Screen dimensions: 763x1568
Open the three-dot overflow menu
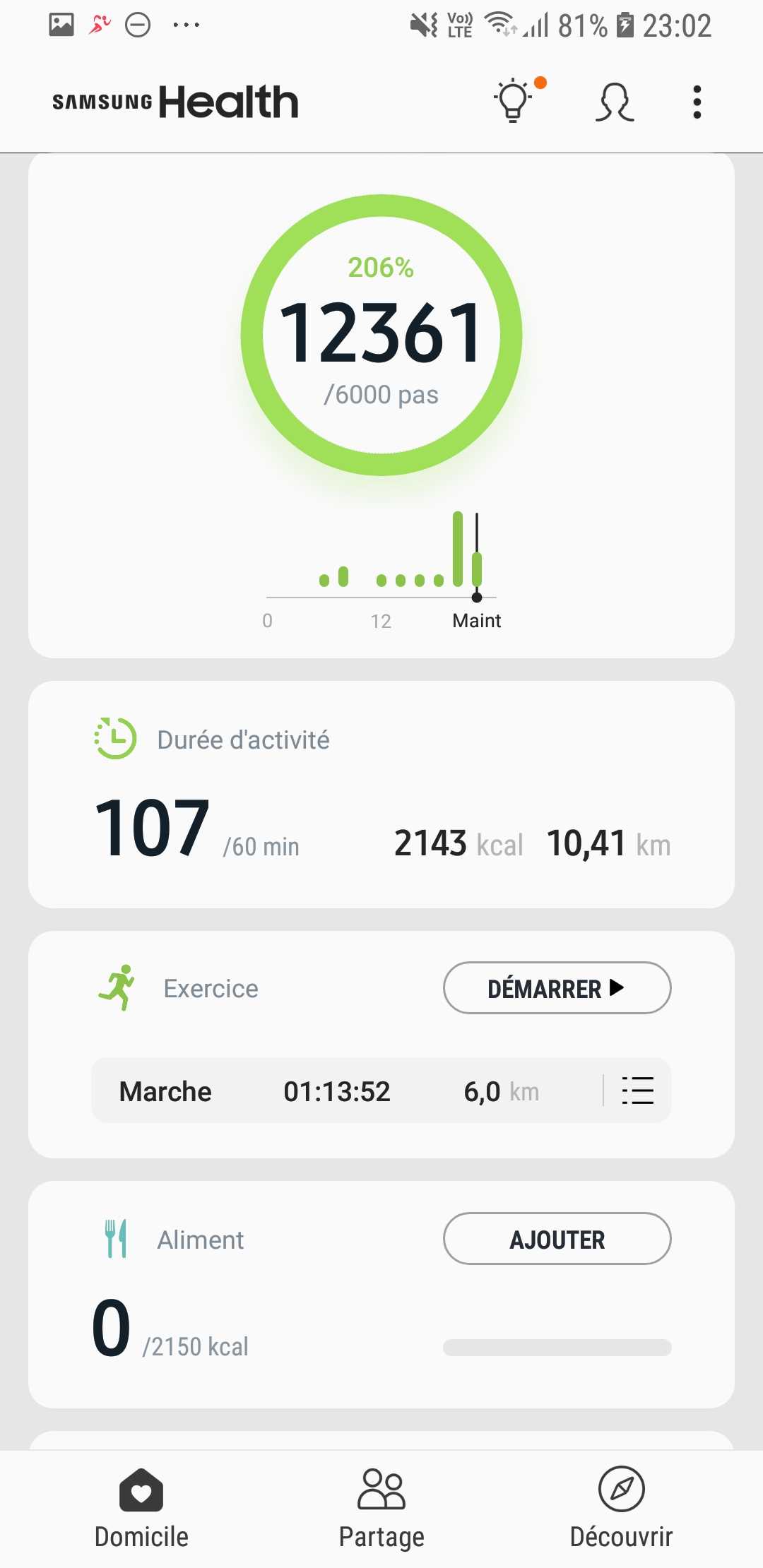click(x=697, y=102)
